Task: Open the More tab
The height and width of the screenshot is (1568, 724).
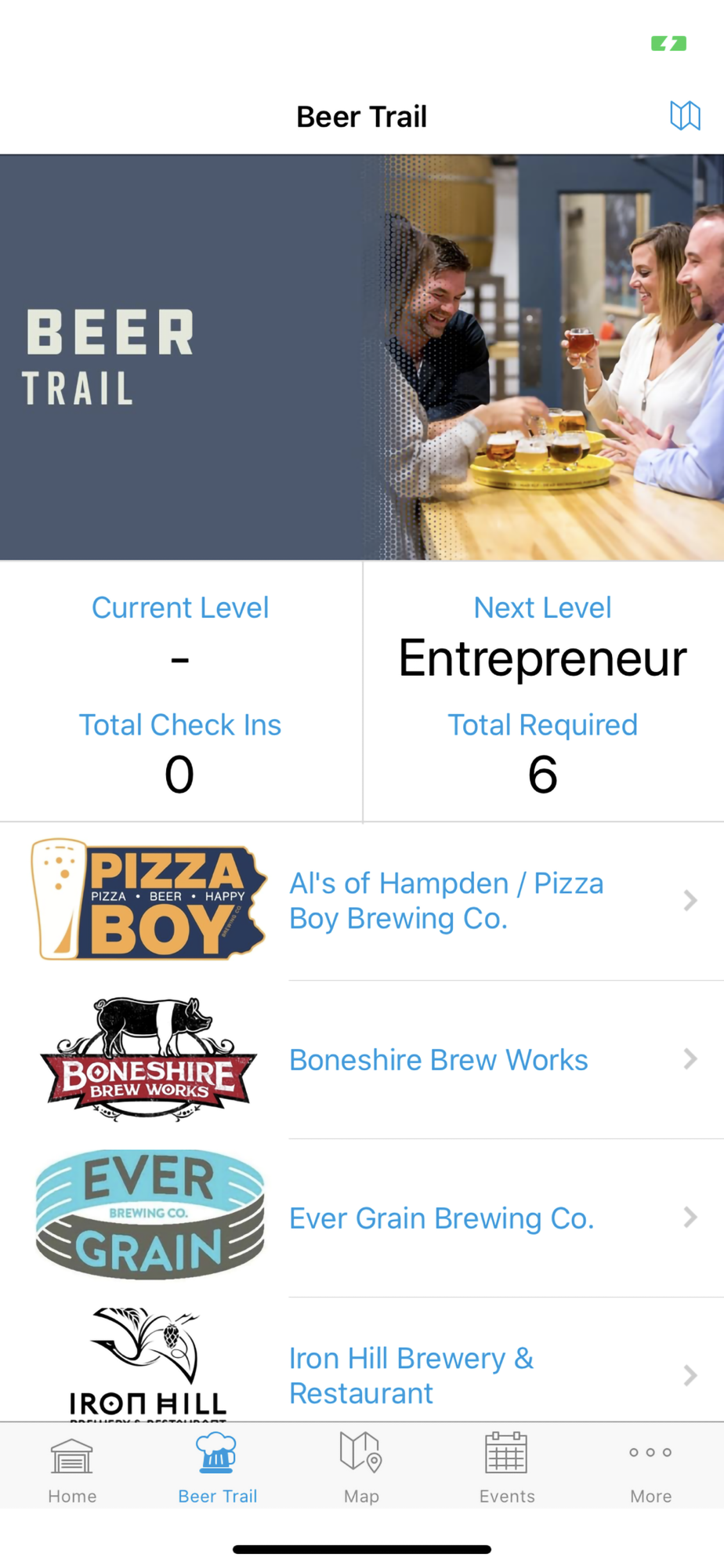Action: point(650,1468)
